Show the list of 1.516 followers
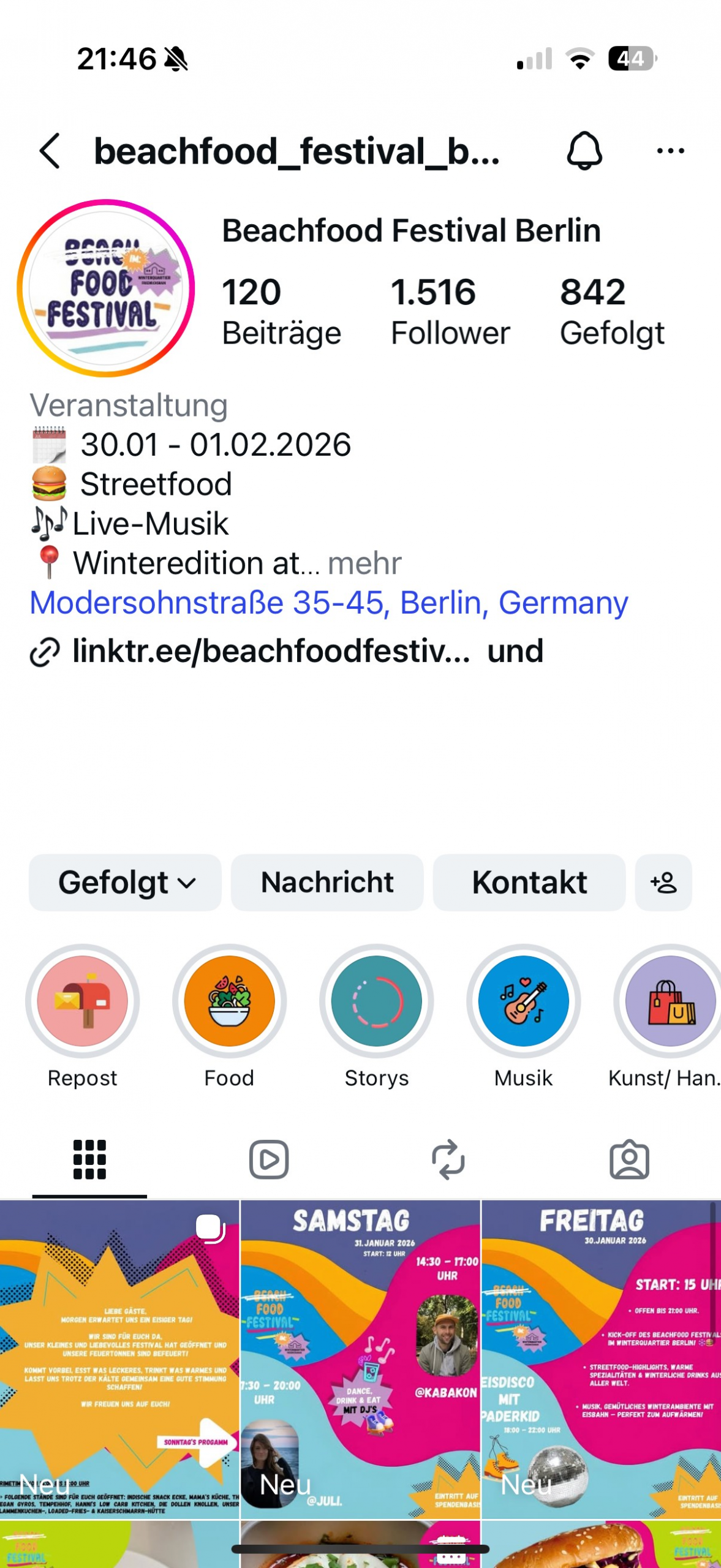Screen dimensions: 721x1568 pyautogui.click(x=450, y=311)
